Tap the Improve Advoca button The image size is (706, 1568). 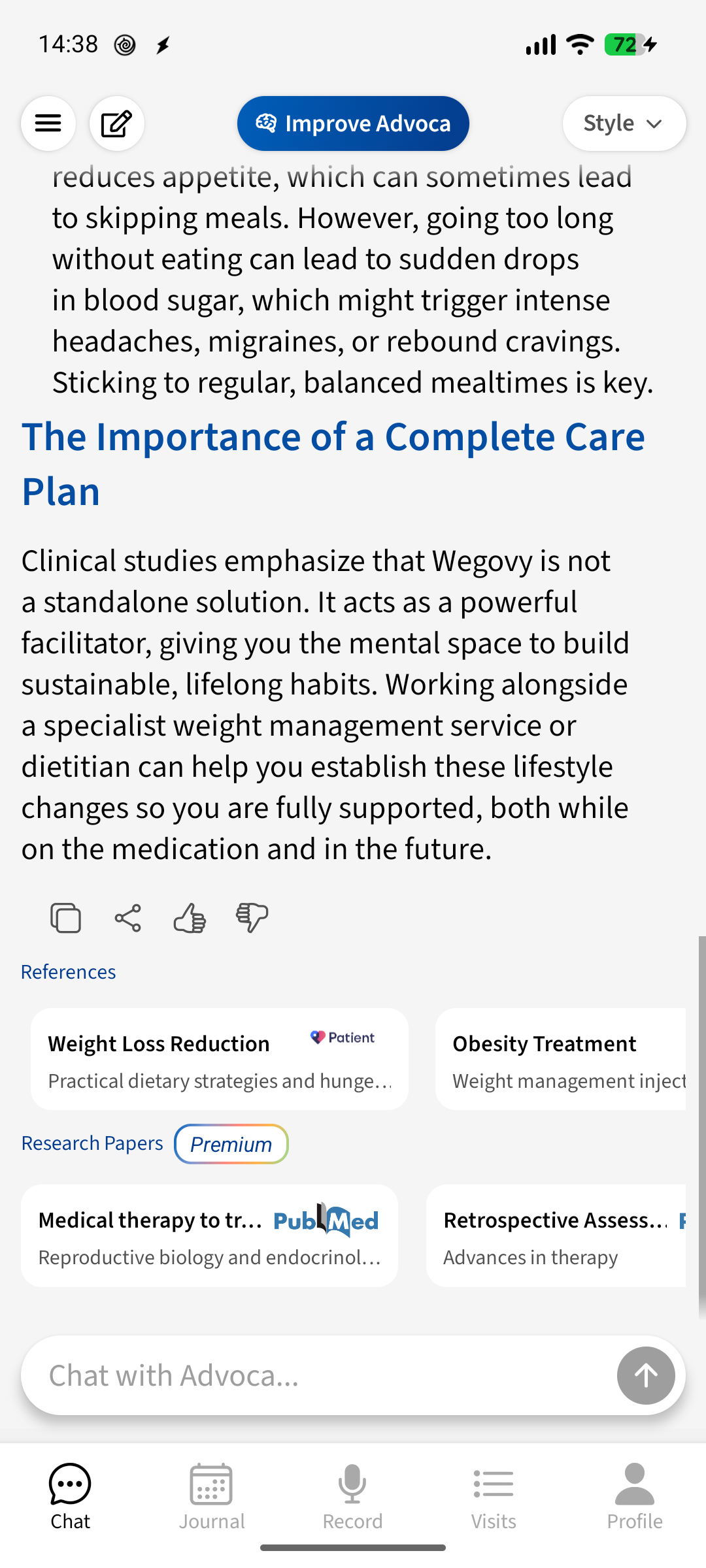[353, 123]
